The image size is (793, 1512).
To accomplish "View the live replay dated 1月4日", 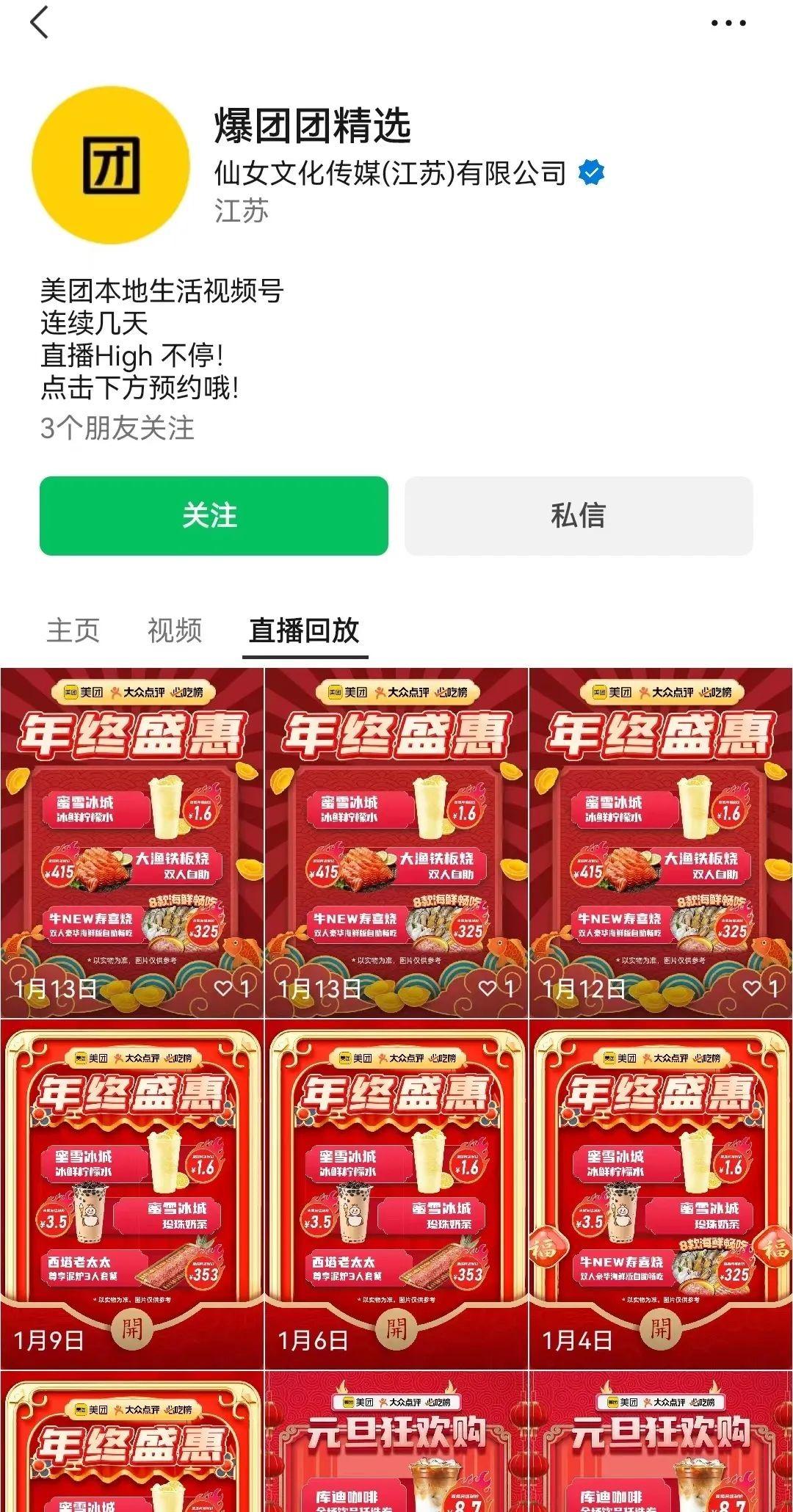I will pyautogui.click(x=660, y=1193).
